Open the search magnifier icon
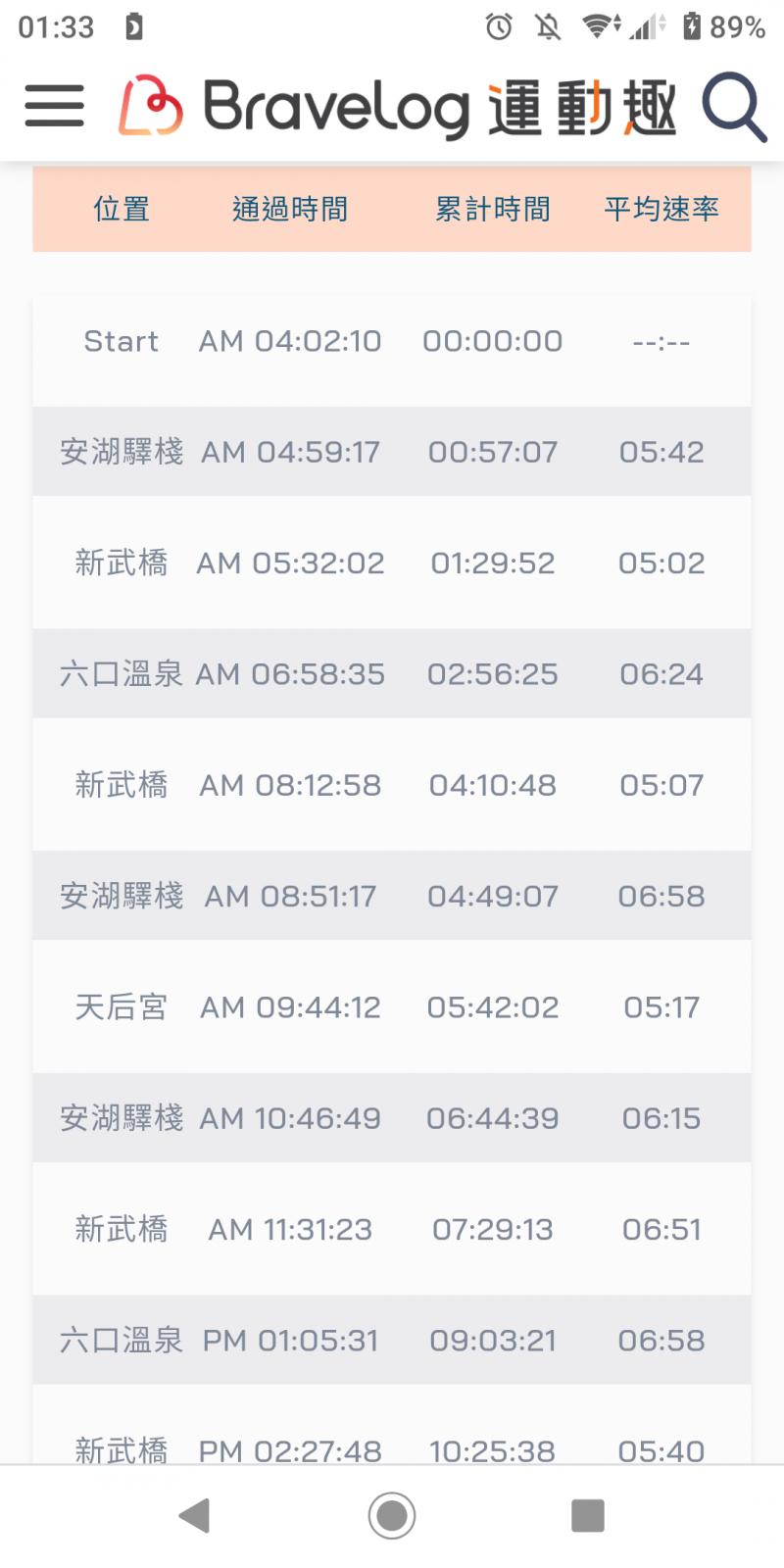The height and width of the screenshot is (1568, 784). 733,107
